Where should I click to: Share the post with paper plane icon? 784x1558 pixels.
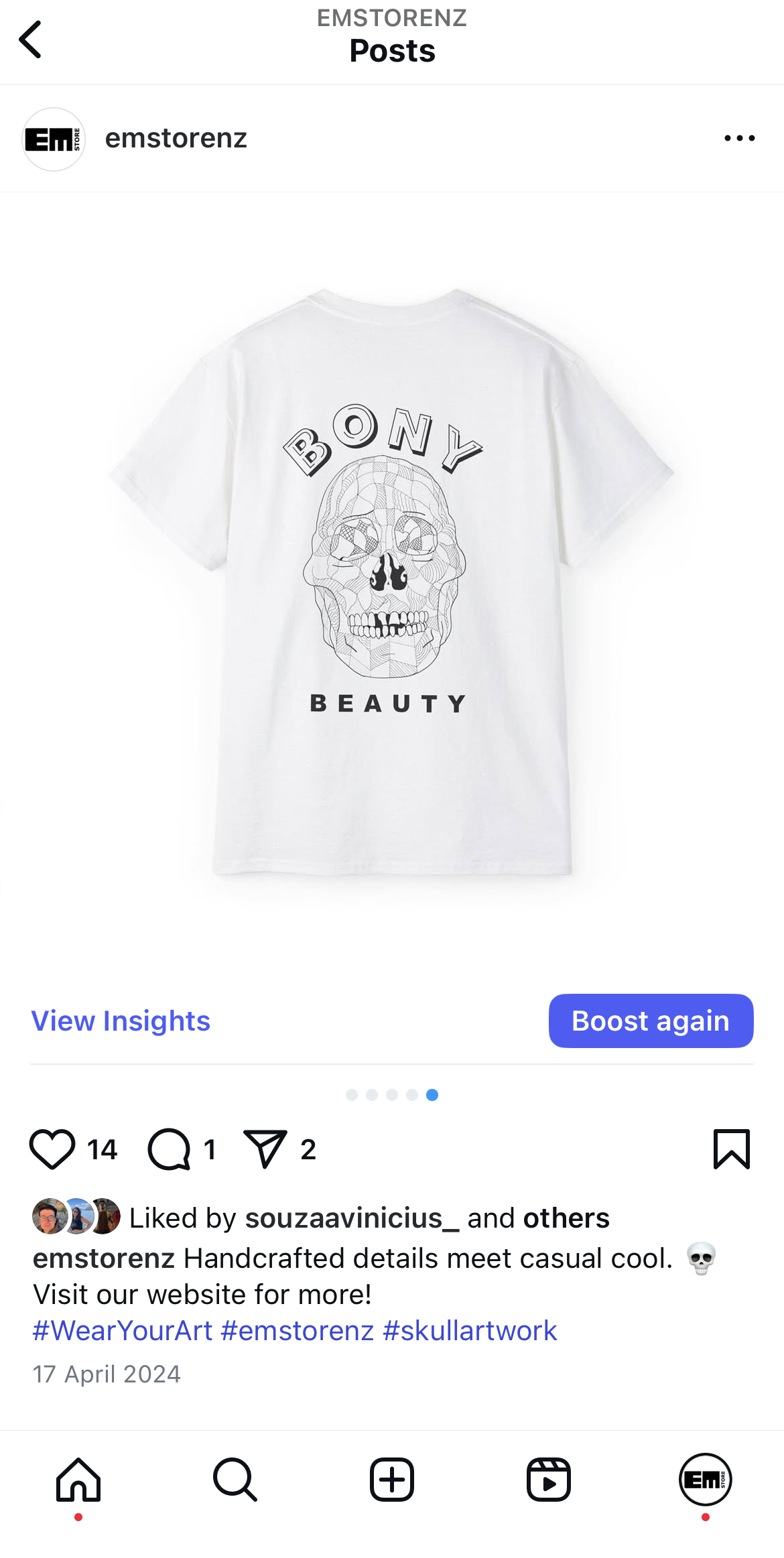coord(265,1149)
